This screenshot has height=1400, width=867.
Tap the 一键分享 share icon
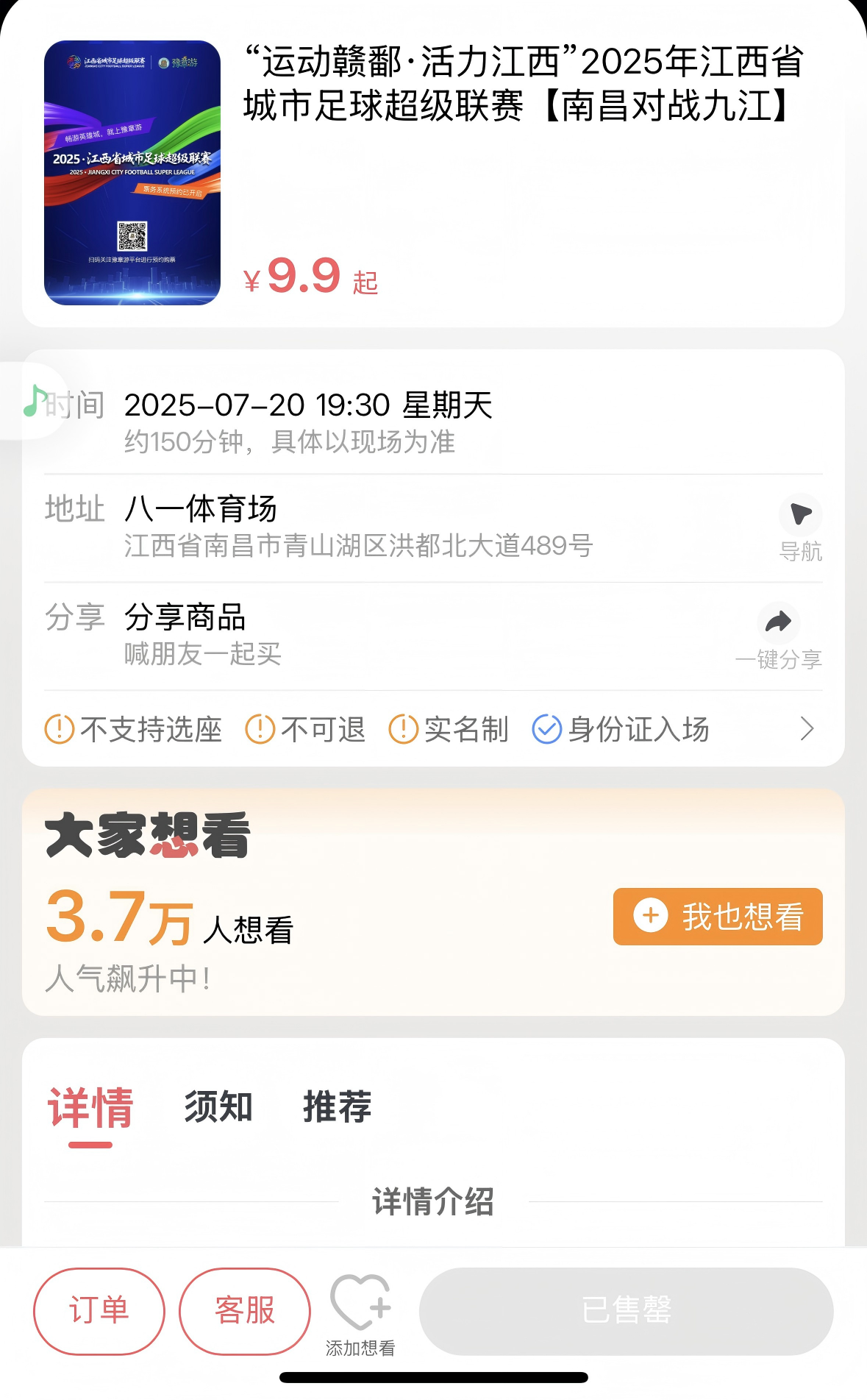(778, 622)
